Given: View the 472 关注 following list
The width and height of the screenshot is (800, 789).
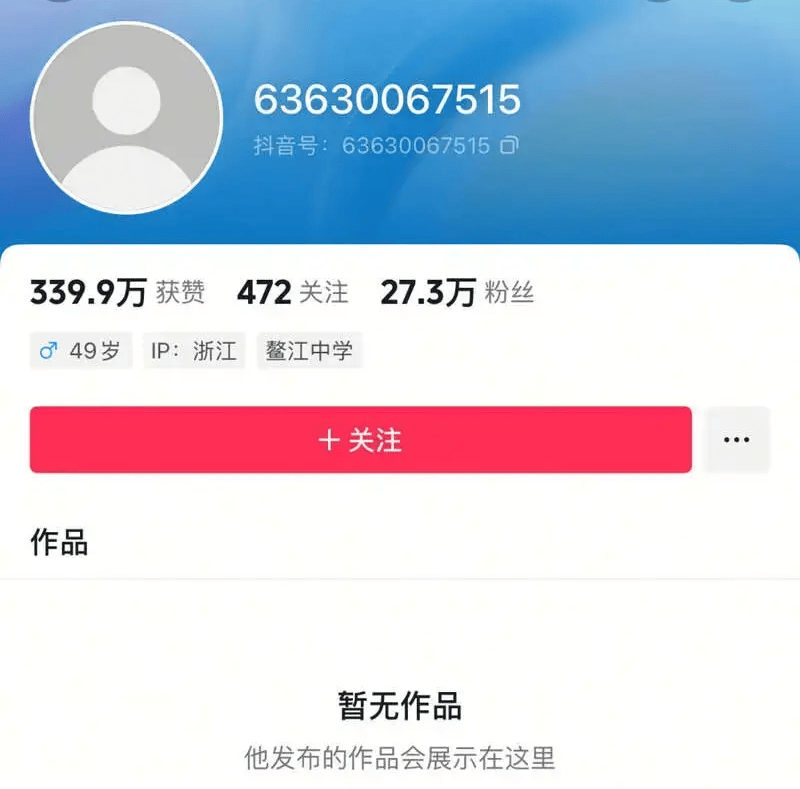Looking at the screenshot, I should (x=292, y=292).
